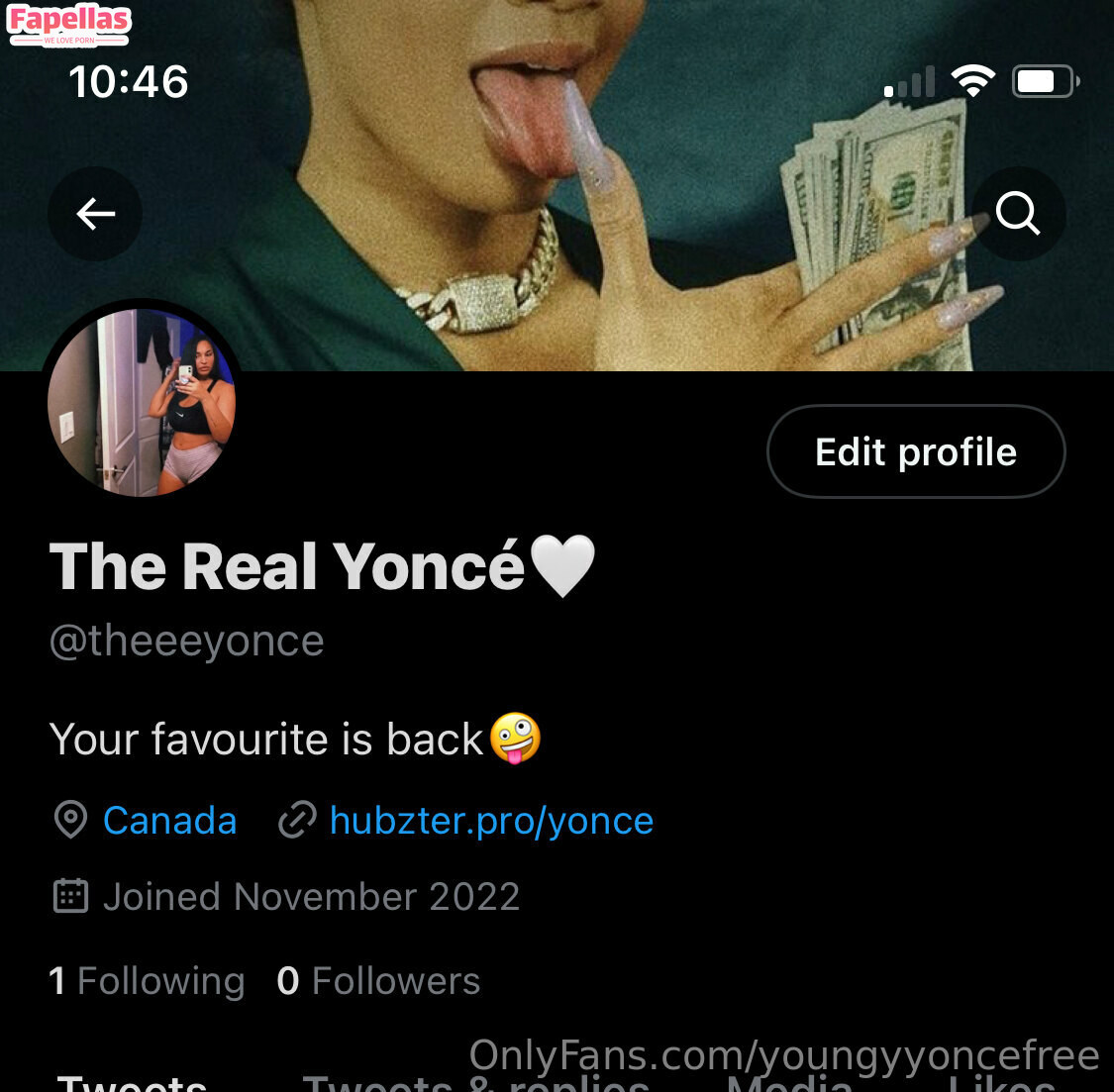Viewport: 1114px width, 1092px height.
Task: Open the Canada location link
Action: tap(169, 821)
